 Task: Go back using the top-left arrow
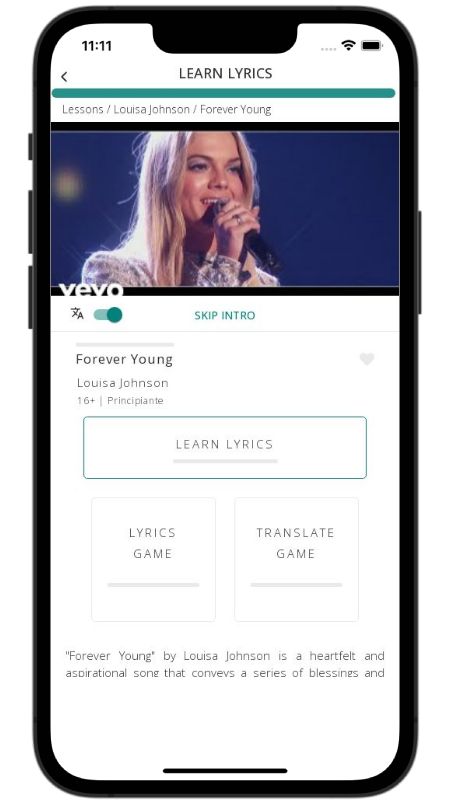(64, 77)
